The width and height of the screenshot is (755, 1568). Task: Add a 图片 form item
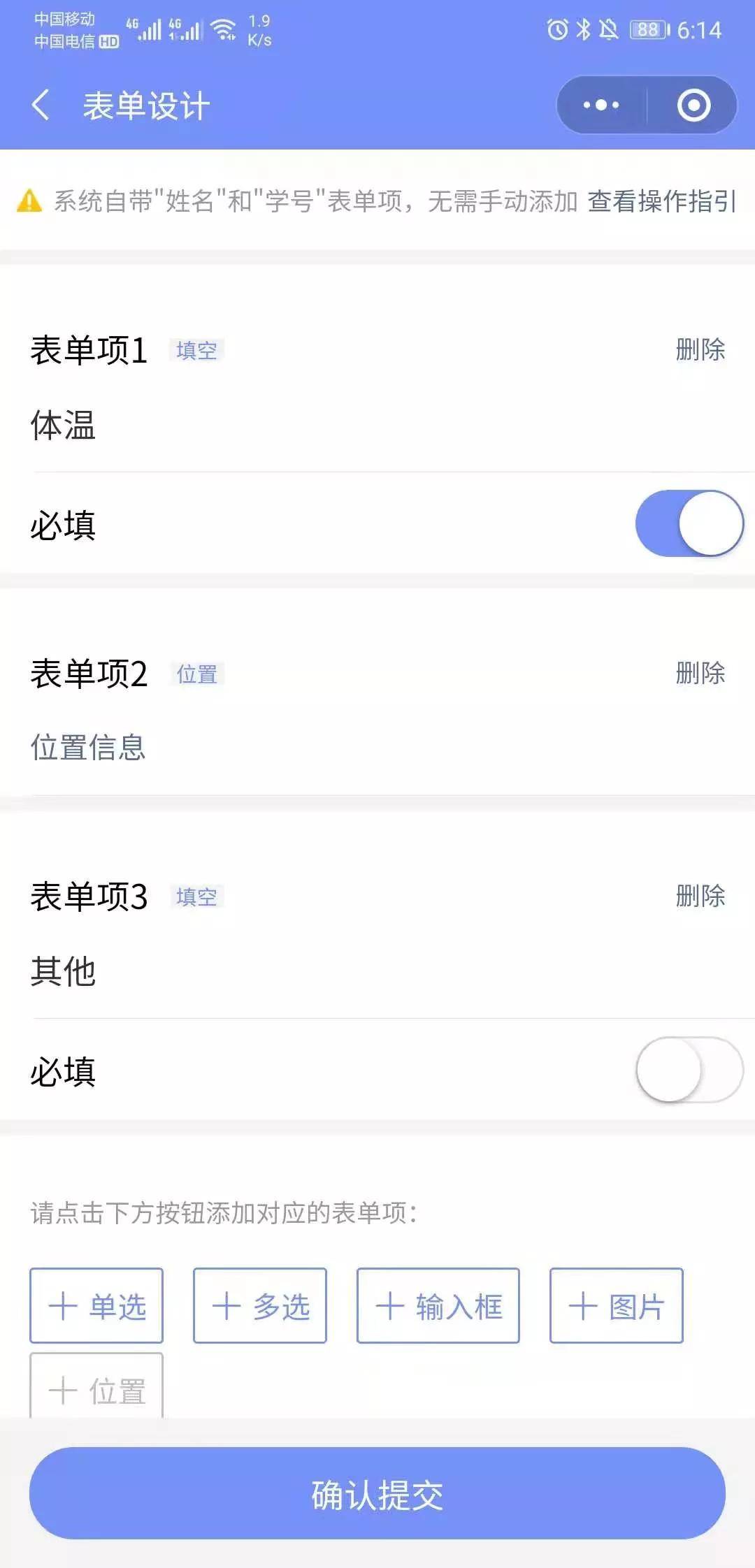[616, 1305]
